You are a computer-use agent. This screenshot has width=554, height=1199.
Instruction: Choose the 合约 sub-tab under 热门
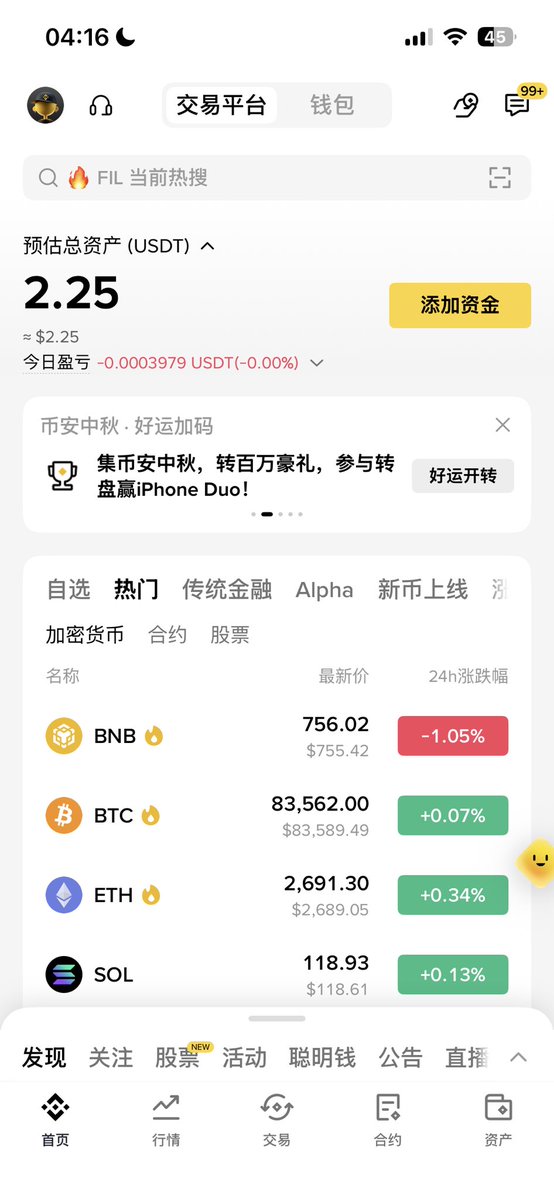(x=167, y=635)
